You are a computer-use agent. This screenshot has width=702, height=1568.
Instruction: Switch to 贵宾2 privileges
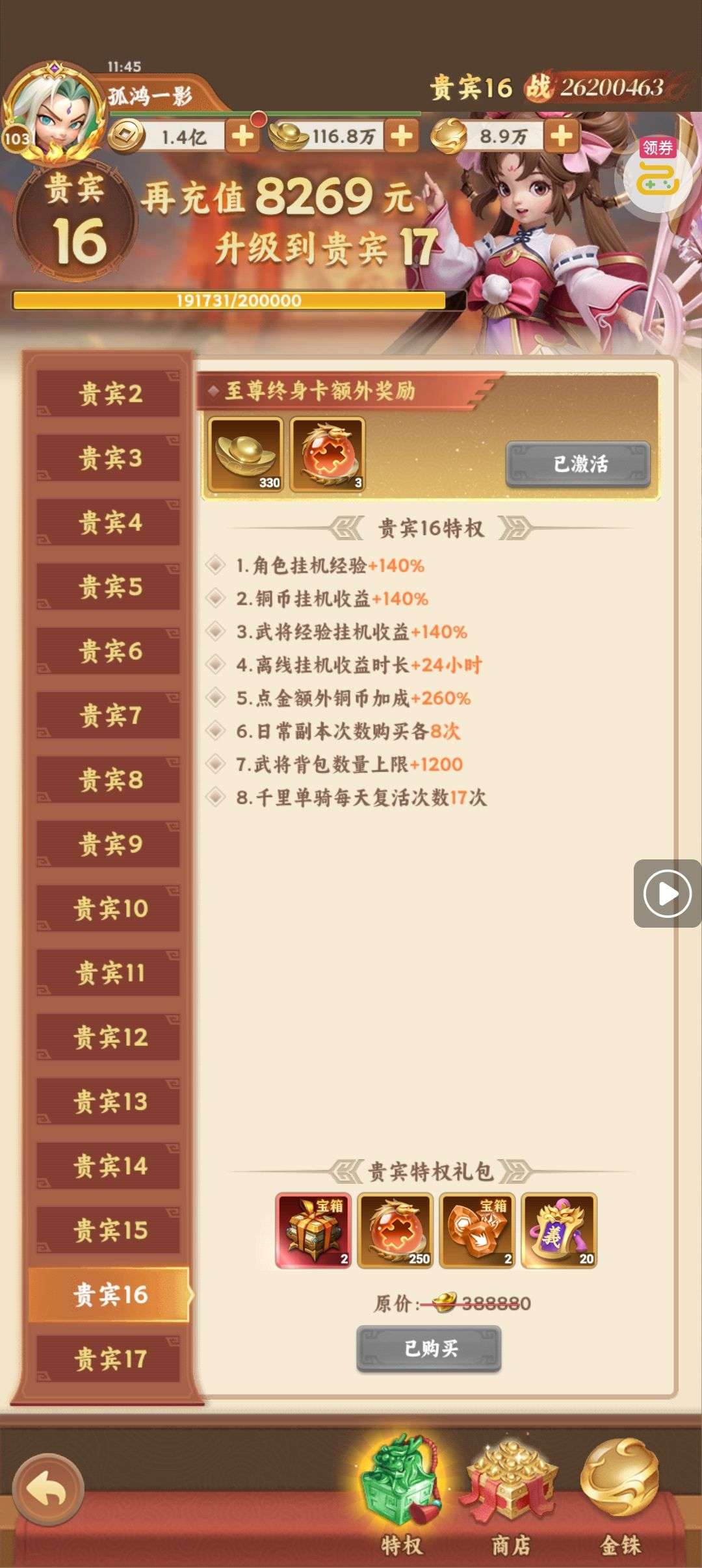tap(109, 393)
